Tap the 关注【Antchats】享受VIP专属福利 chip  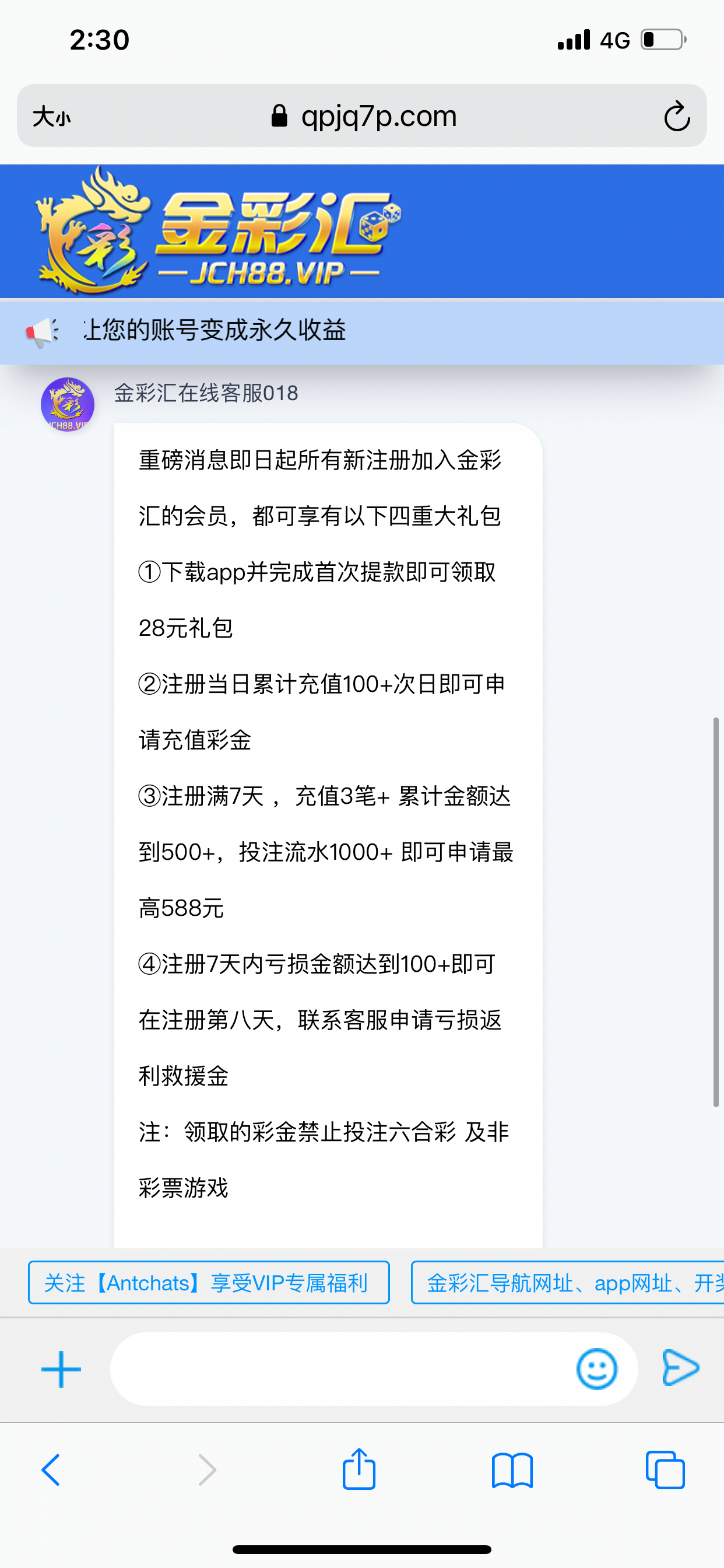(209, 1283)
